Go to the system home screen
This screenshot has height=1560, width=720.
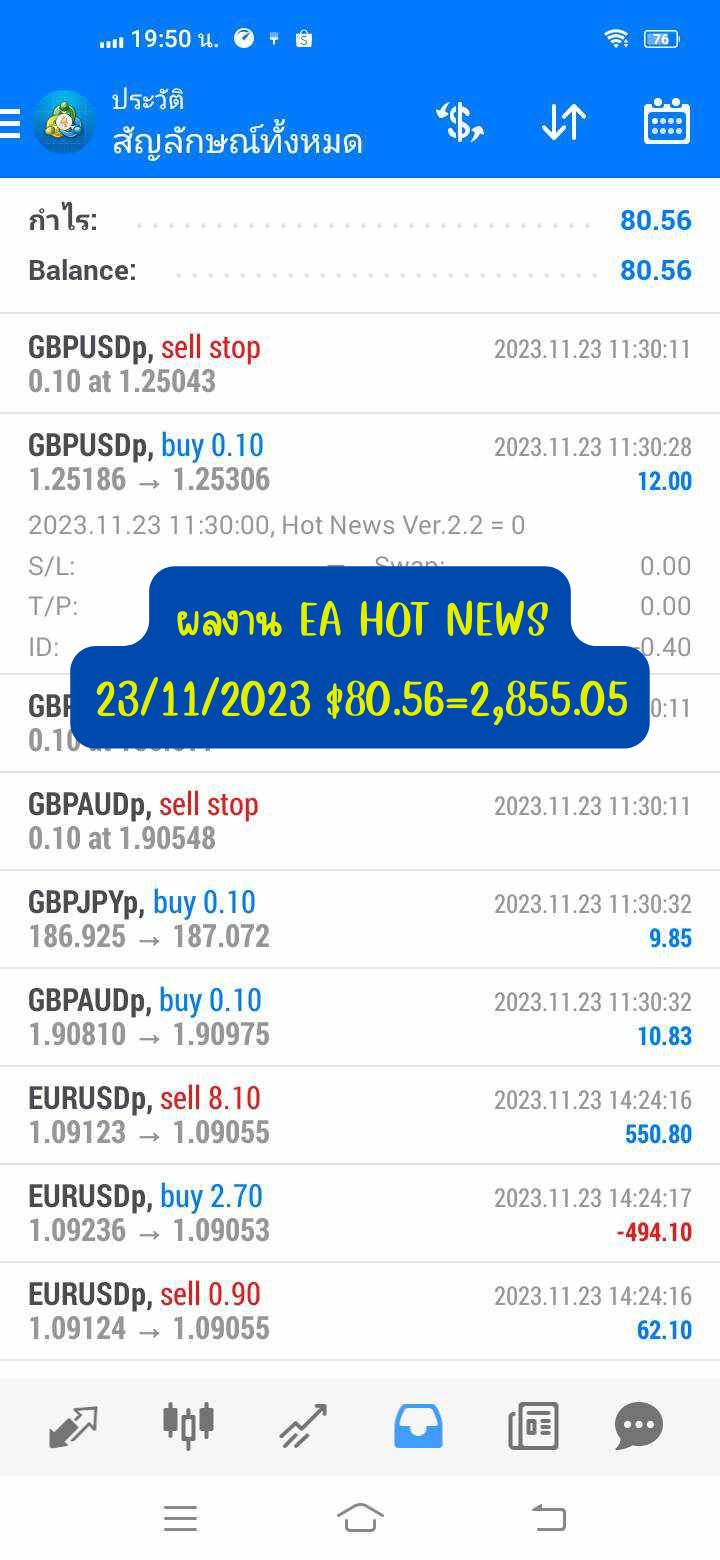click(360, 1518)
